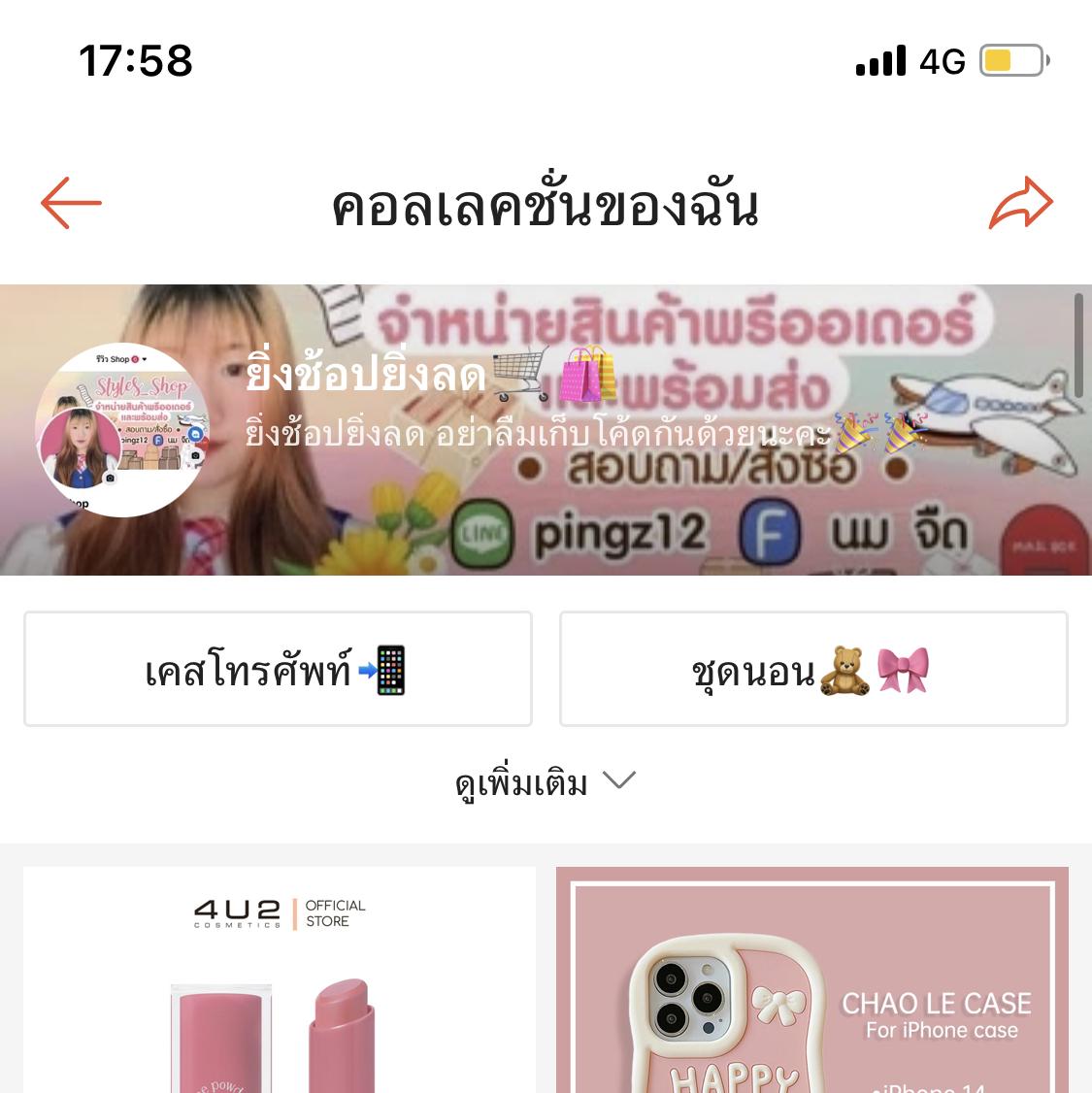Click the down chevron next to ดูเพิ่มเติม
The height and width of the screenshot is (1093, 1092).
[619, 780]
